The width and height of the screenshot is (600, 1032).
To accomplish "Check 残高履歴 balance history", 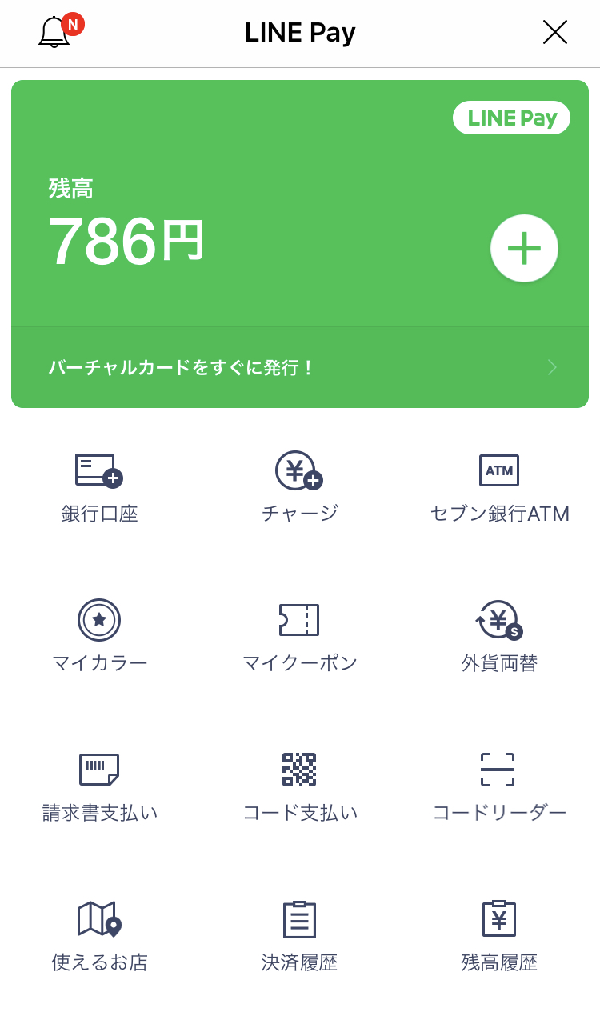I will [x=499, y=936].
